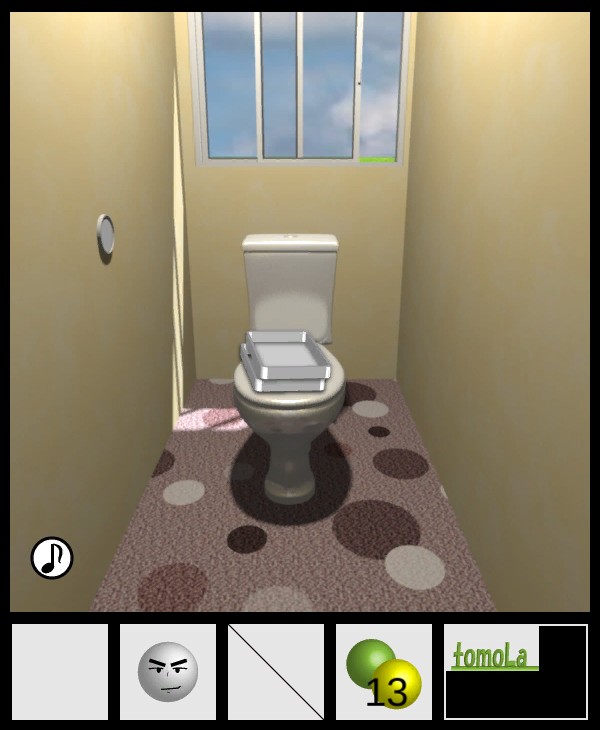Select the angry face ball item
This screenshot has width=600, height=730.
point(168,671)
